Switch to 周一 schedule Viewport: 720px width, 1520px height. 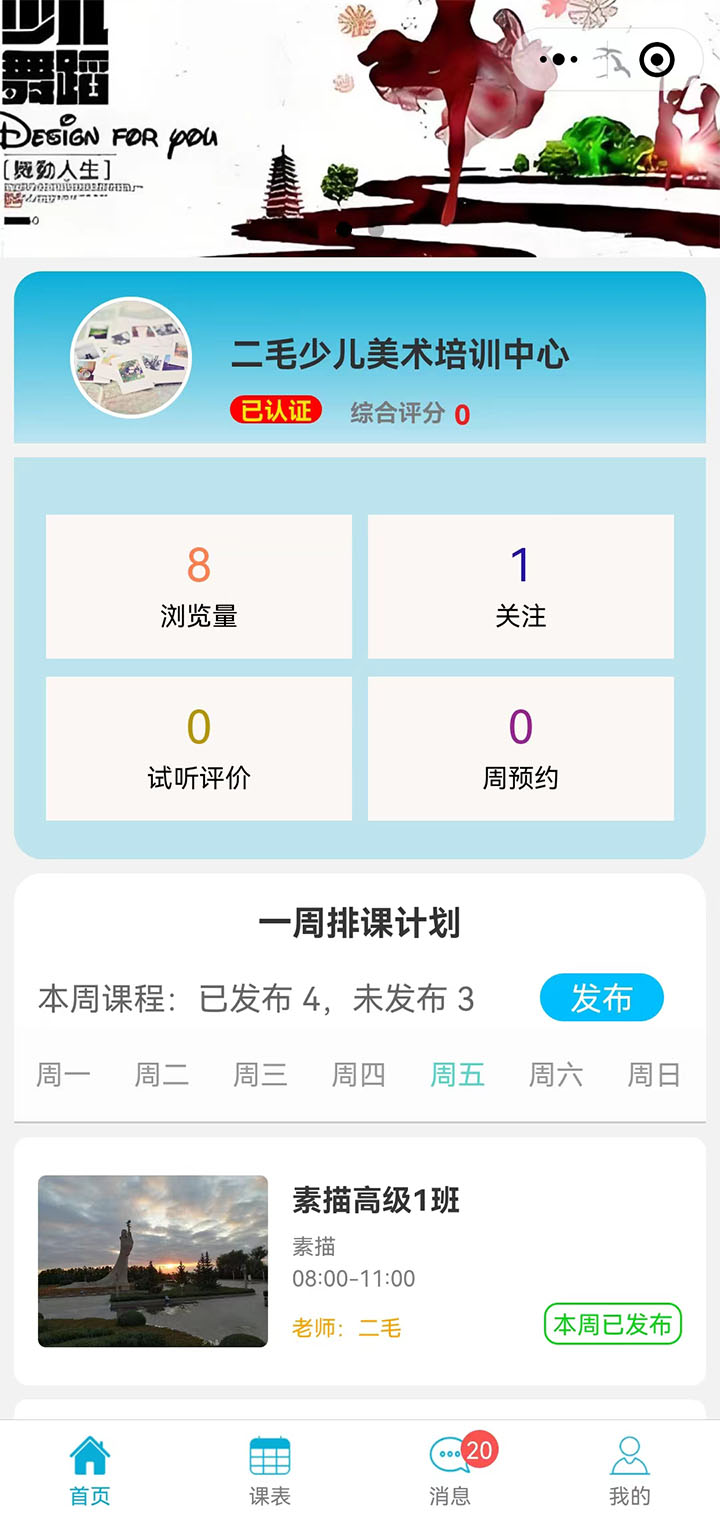(63, 1075)
